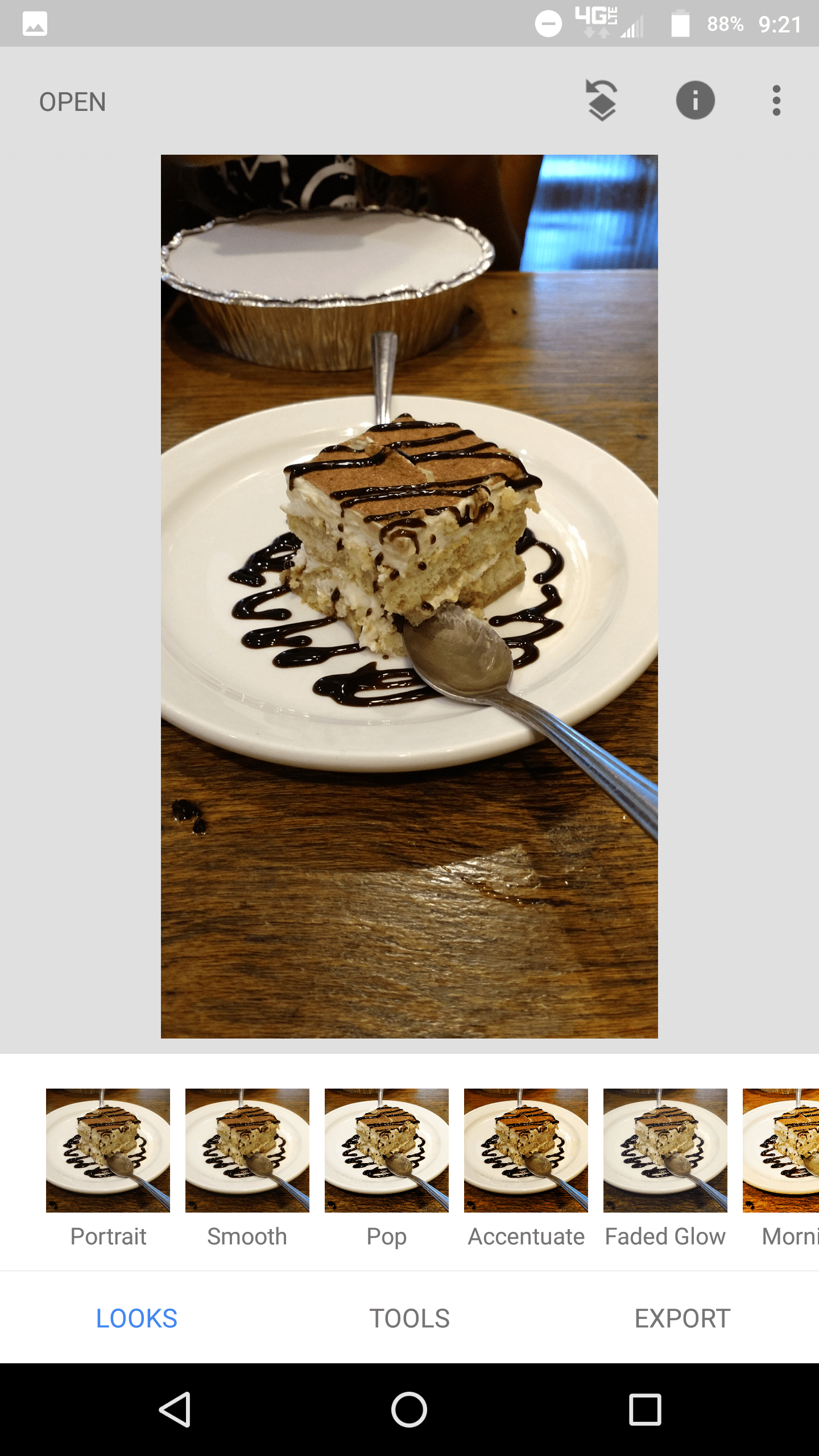Image resolution: width=819 pixels, height=1456 pixels.
Task: Tap the 4G LTE signal indicator
Action: pos(593,23)
